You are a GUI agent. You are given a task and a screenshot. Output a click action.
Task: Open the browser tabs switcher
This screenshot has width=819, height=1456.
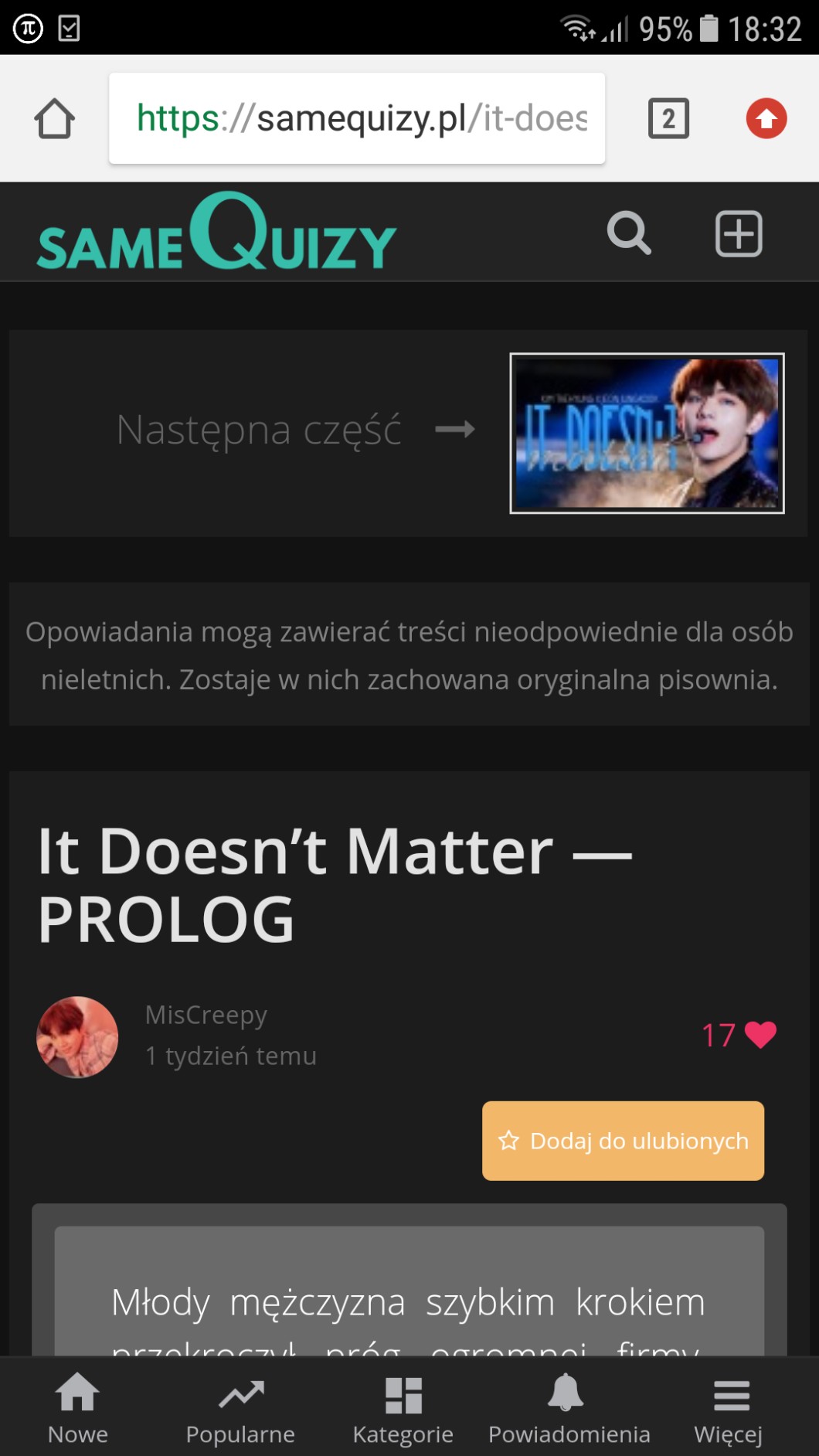tap(668, 119)
